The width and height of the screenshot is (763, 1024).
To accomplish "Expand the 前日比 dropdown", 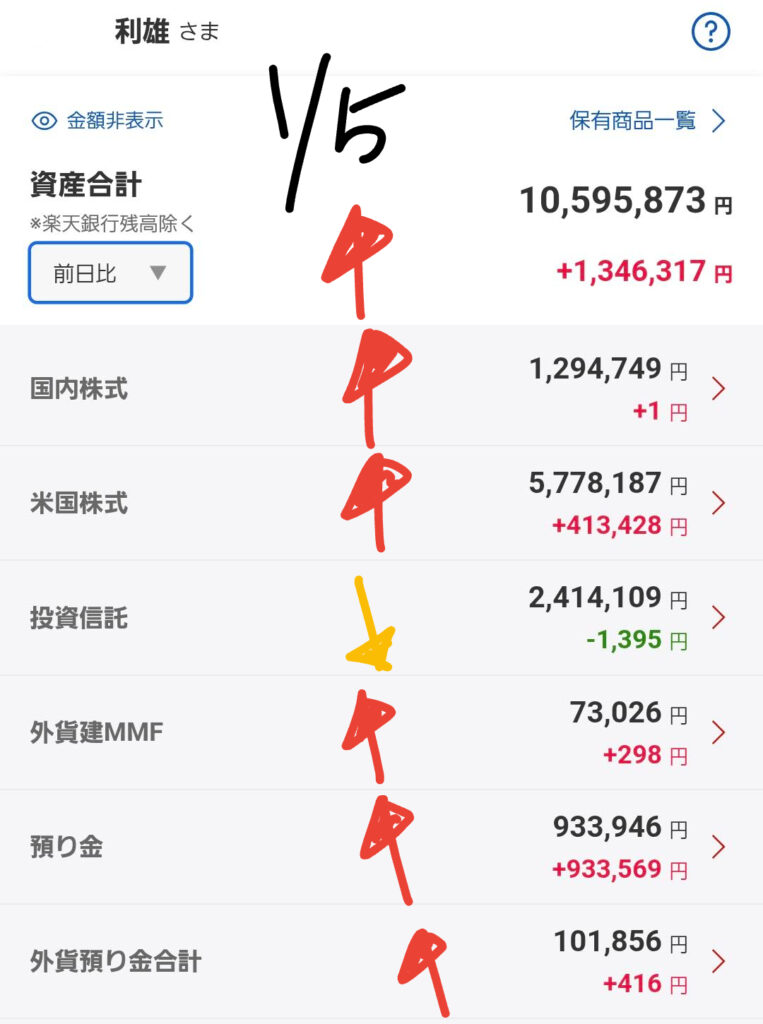I will point(110,272).
